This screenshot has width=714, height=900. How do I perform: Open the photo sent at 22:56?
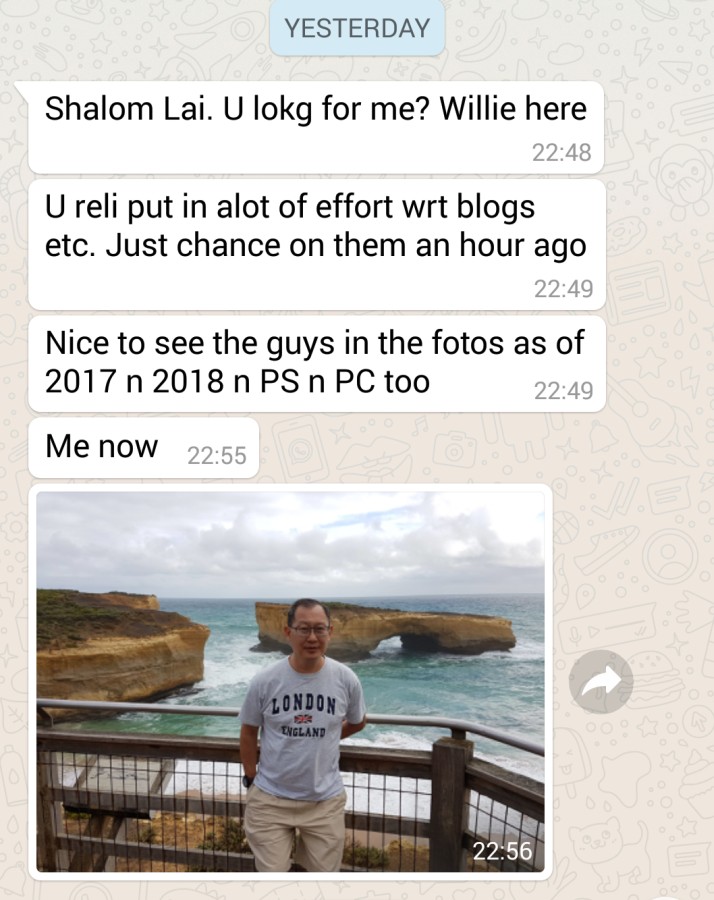click(290, 680)
